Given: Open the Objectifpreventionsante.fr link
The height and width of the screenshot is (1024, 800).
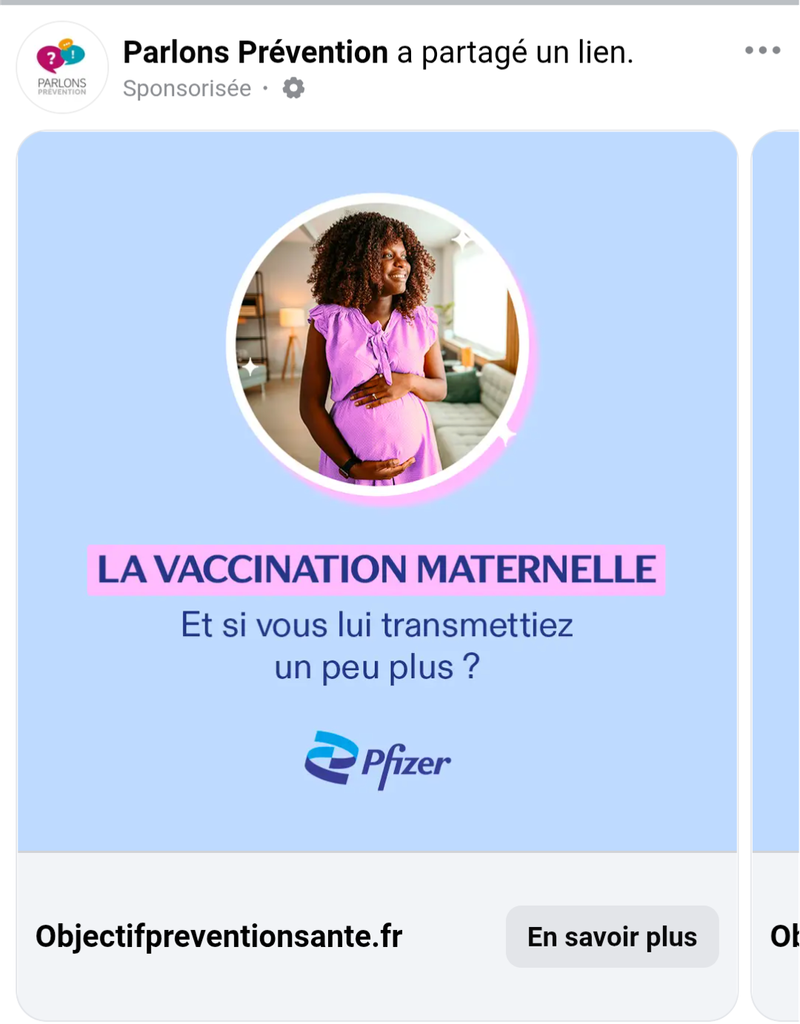Looking at the screenshot, I should pos(219,937).
